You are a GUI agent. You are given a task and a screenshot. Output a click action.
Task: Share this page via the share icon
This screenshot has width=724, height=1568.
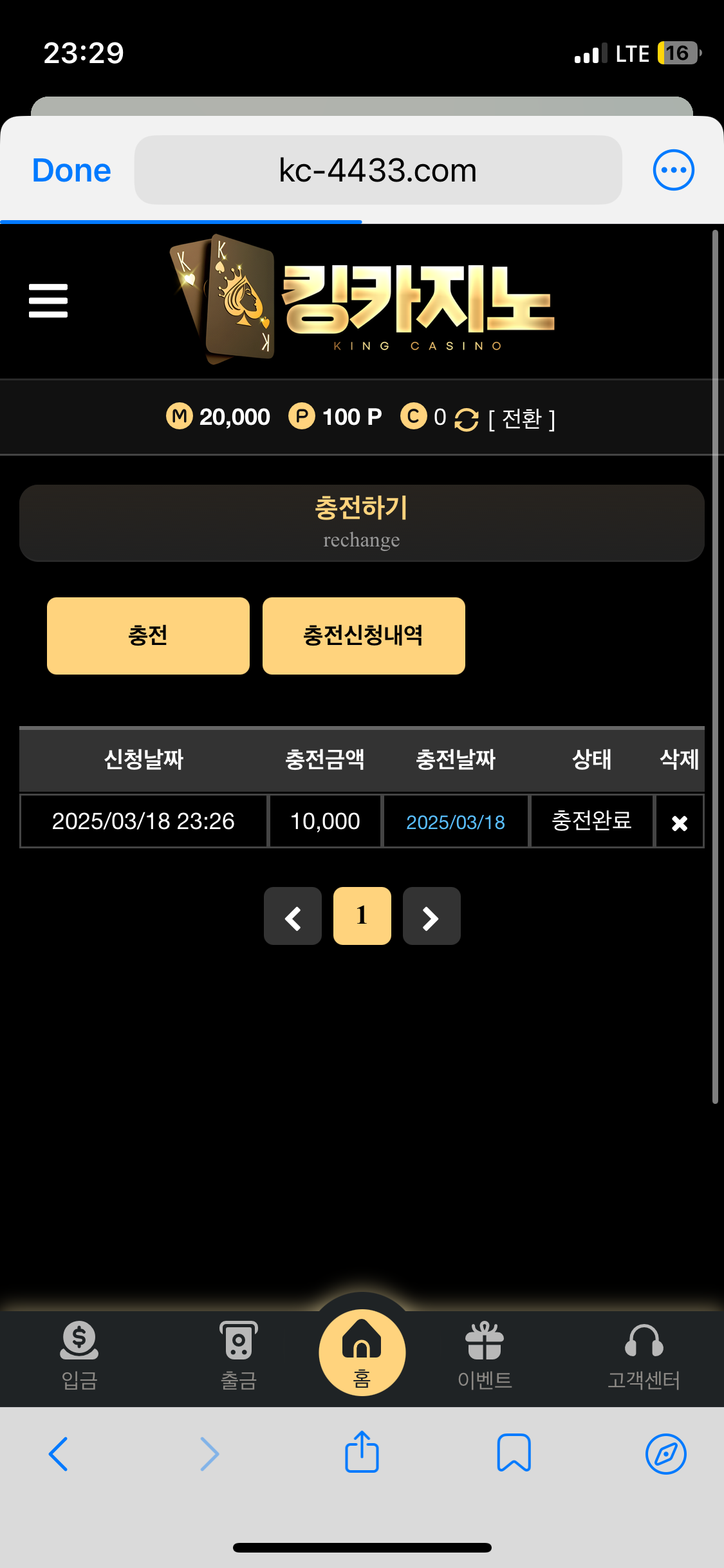click(x=362, y=1452)
